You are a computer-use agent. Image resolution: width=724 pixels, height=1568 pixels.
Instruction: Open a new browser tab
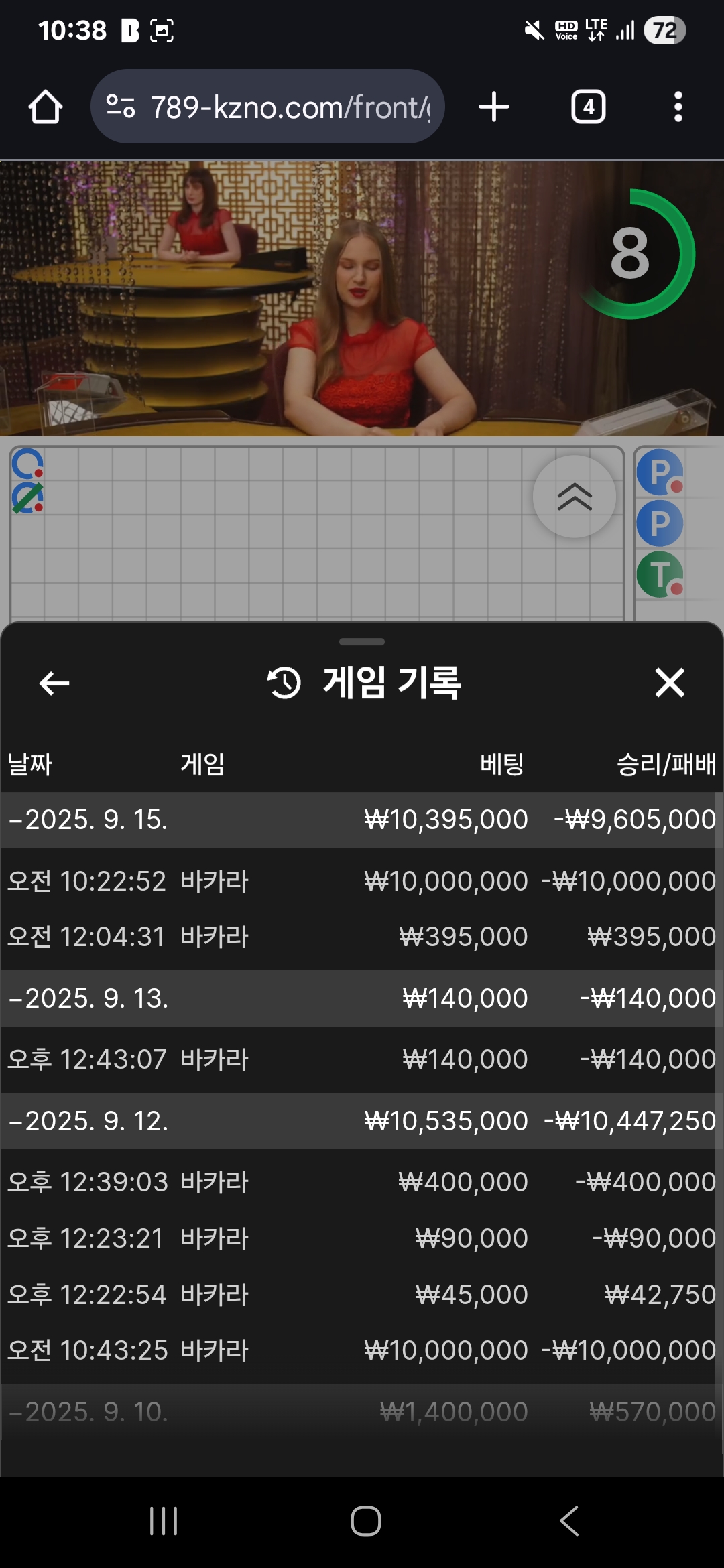[494, 107]
